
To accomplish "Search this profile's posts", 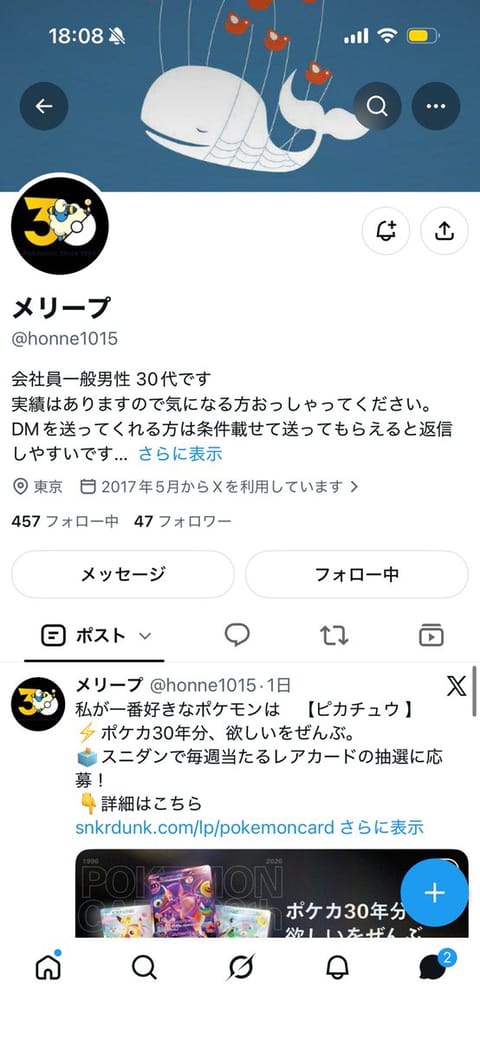I will (x=377, y=106).
